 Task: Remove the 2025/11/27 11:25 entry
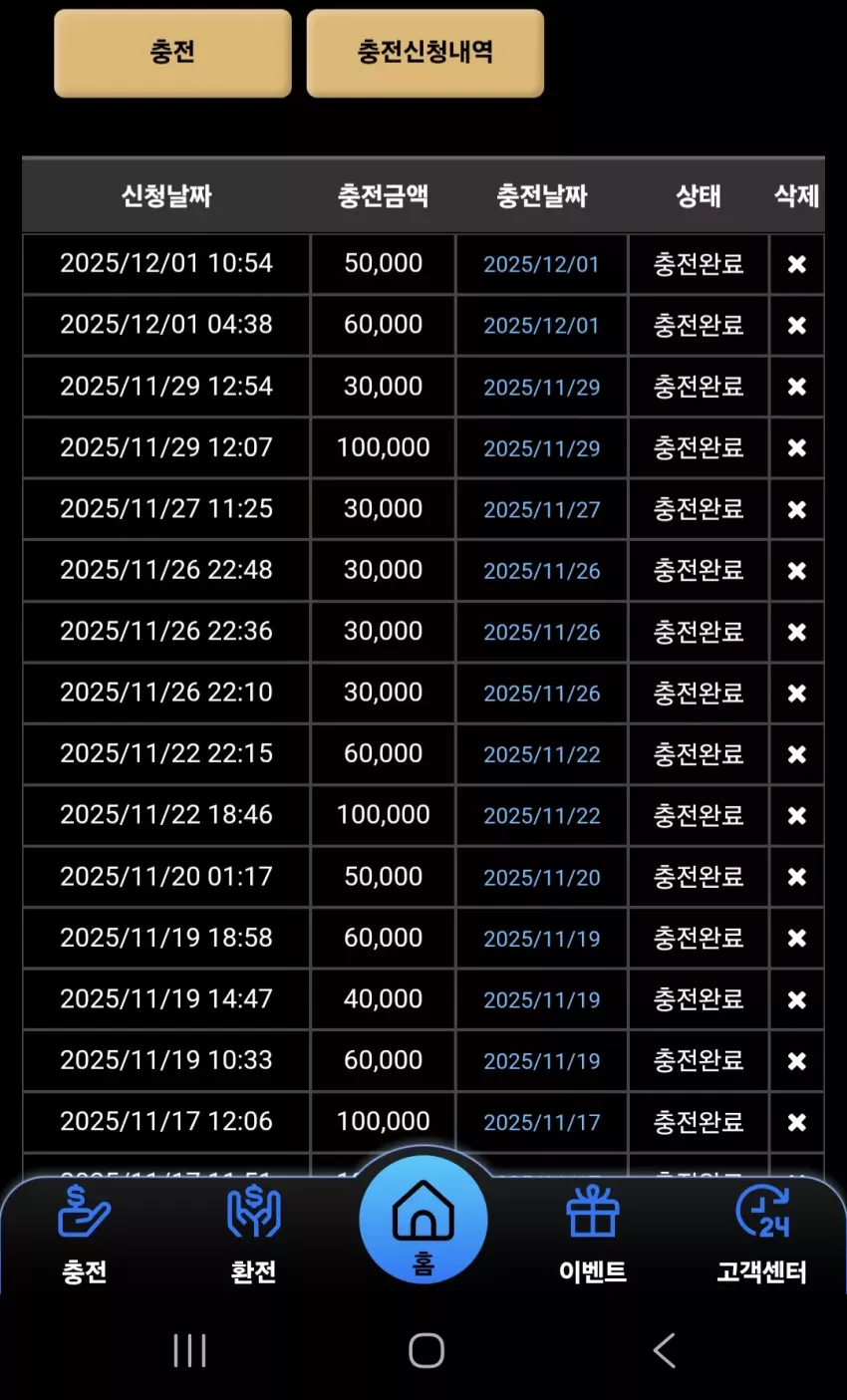coord(797,510)
